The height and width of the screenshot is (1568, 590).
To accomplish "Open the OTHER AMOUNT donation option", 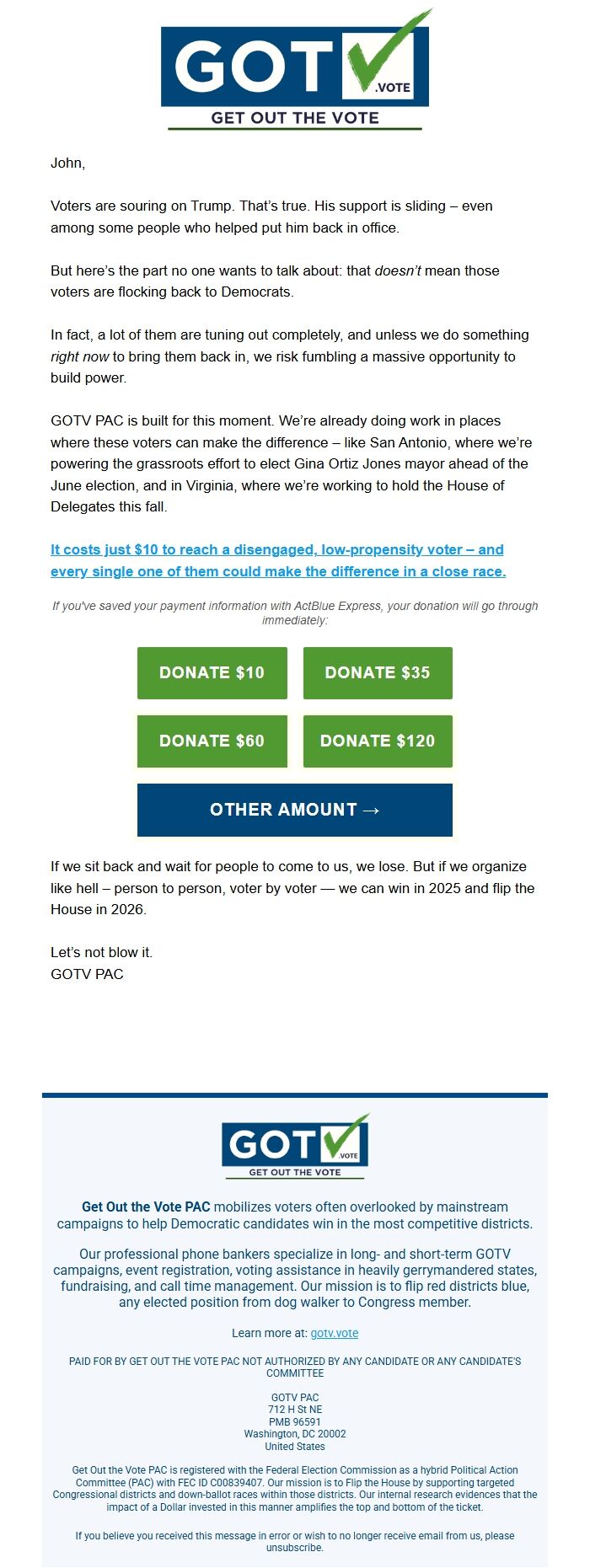I will (x=294, y=810).
